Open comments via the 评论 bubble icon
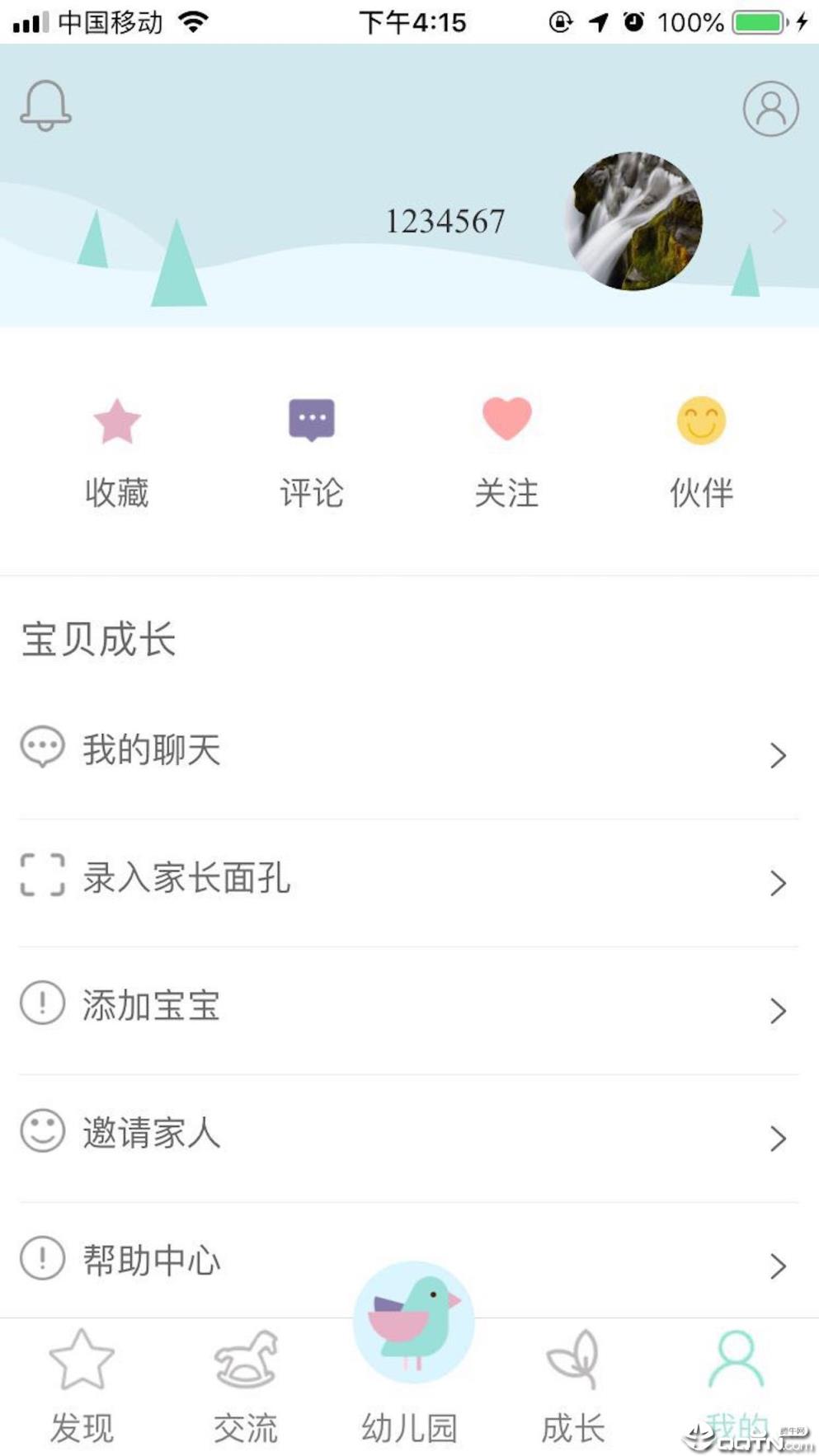The image size is (819, 1456). 311,419
